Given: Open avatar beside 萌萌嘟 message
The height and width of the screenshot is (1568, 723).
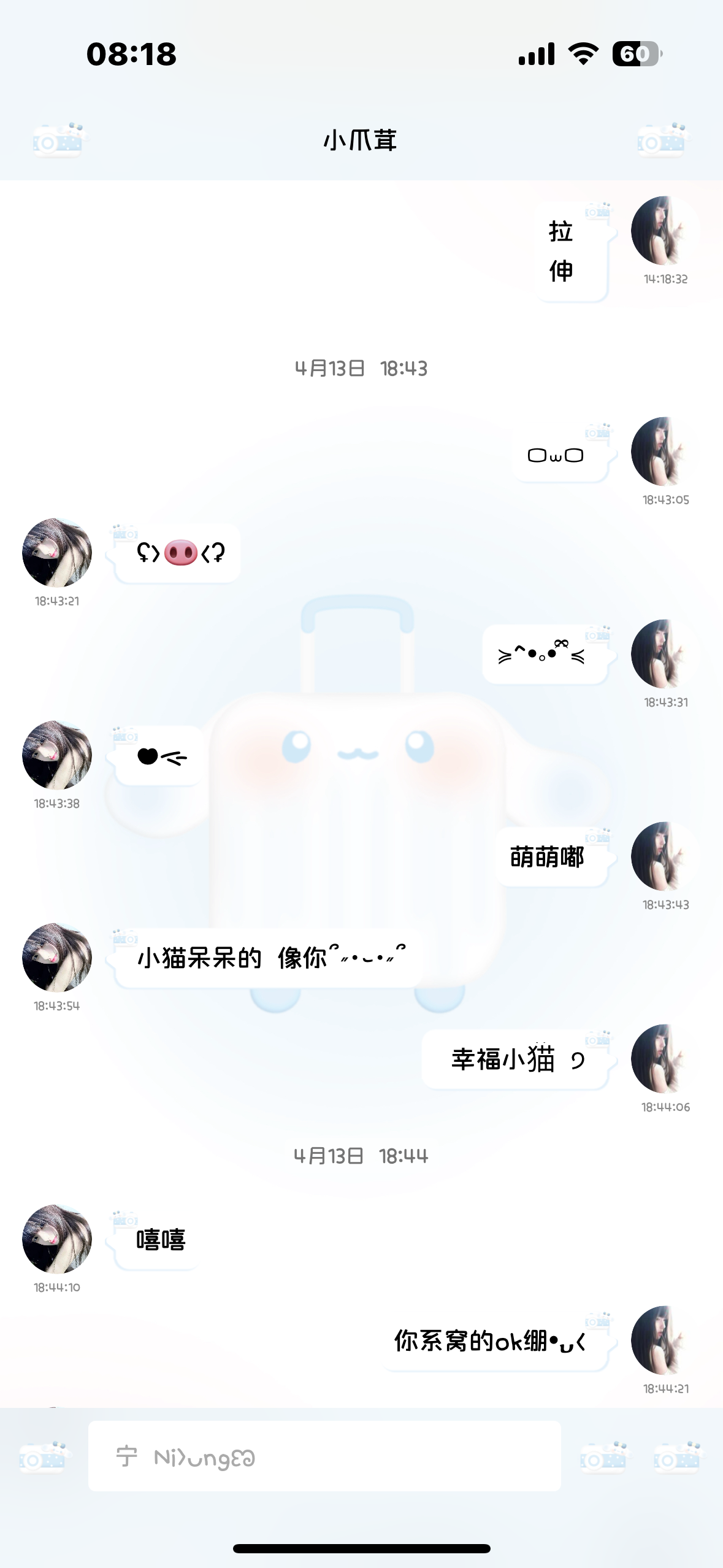Looking at the screenshot, I should (665, 856).
